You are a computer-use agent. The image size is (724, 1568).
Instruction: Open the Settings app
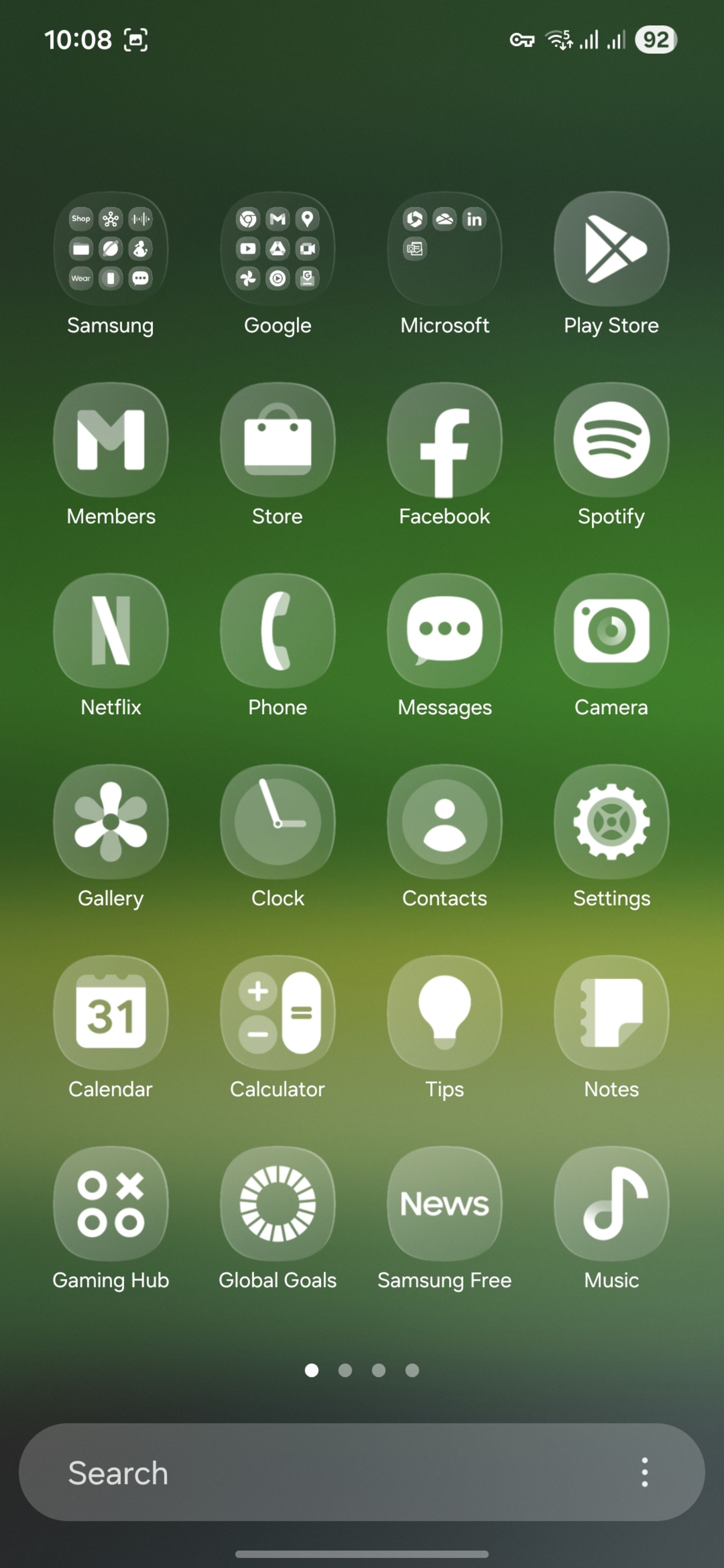click(611, 822)
